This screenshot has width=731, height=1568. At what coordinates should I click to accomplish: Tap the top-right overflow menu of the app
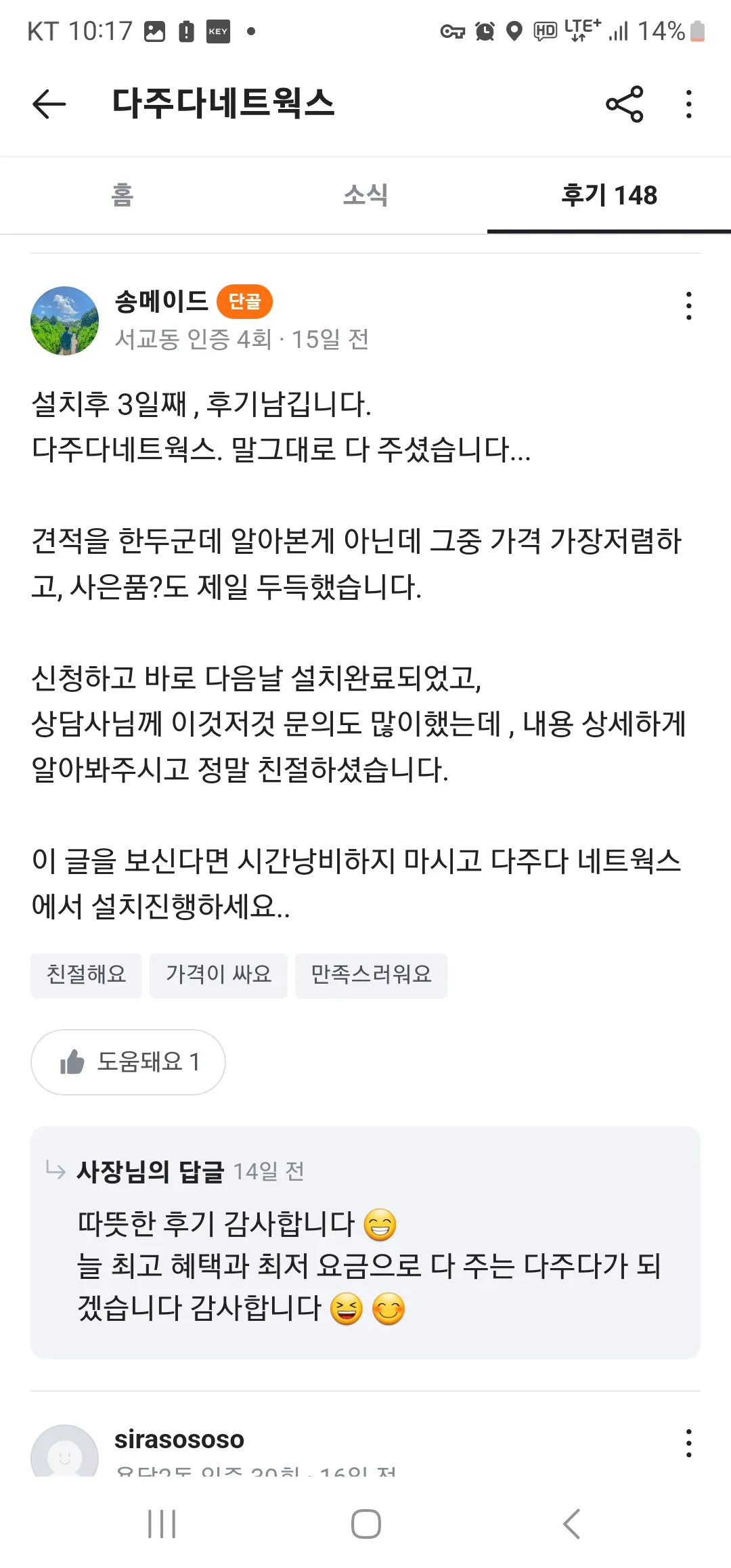pyautogui.click(x=688, y=103)
